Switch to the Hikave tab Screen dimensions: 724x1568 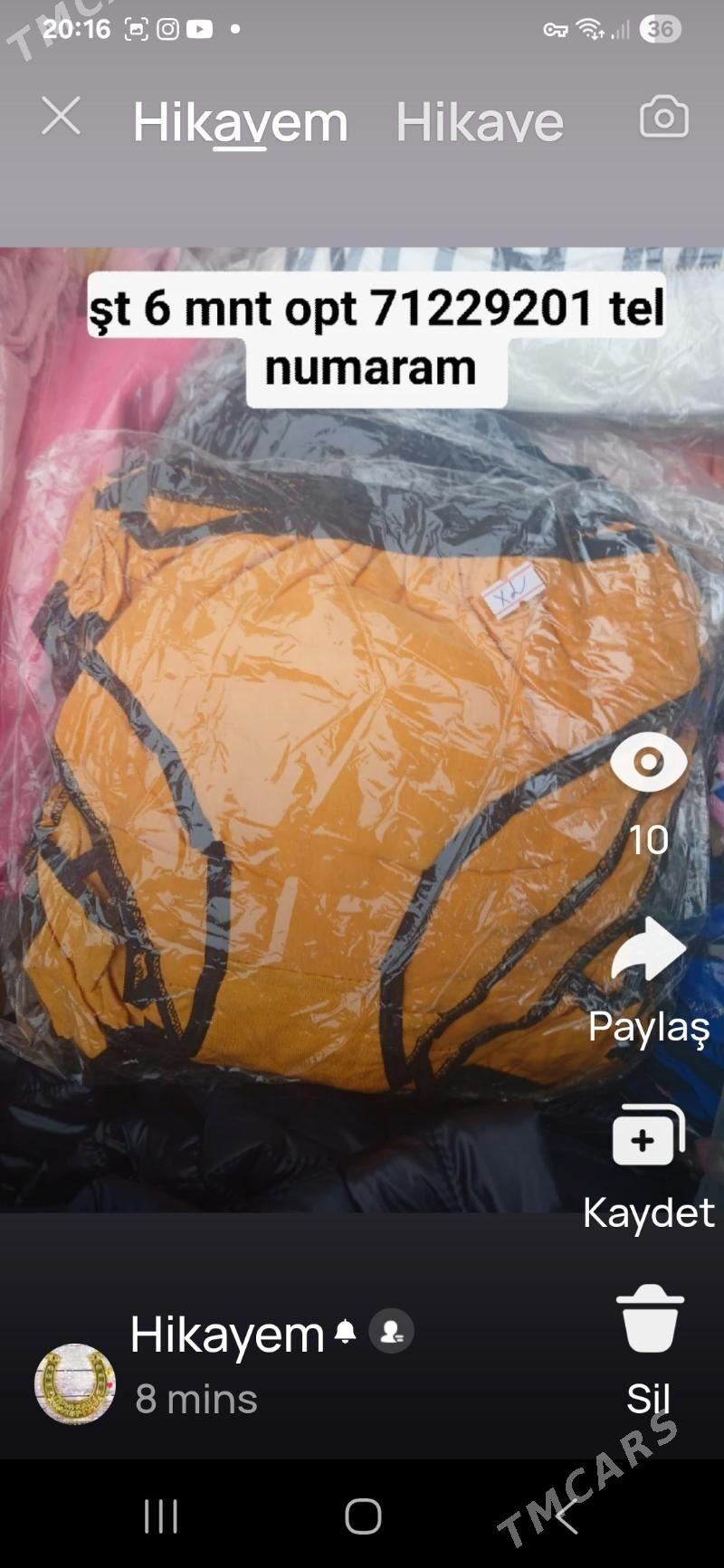(x=479, y=122)
